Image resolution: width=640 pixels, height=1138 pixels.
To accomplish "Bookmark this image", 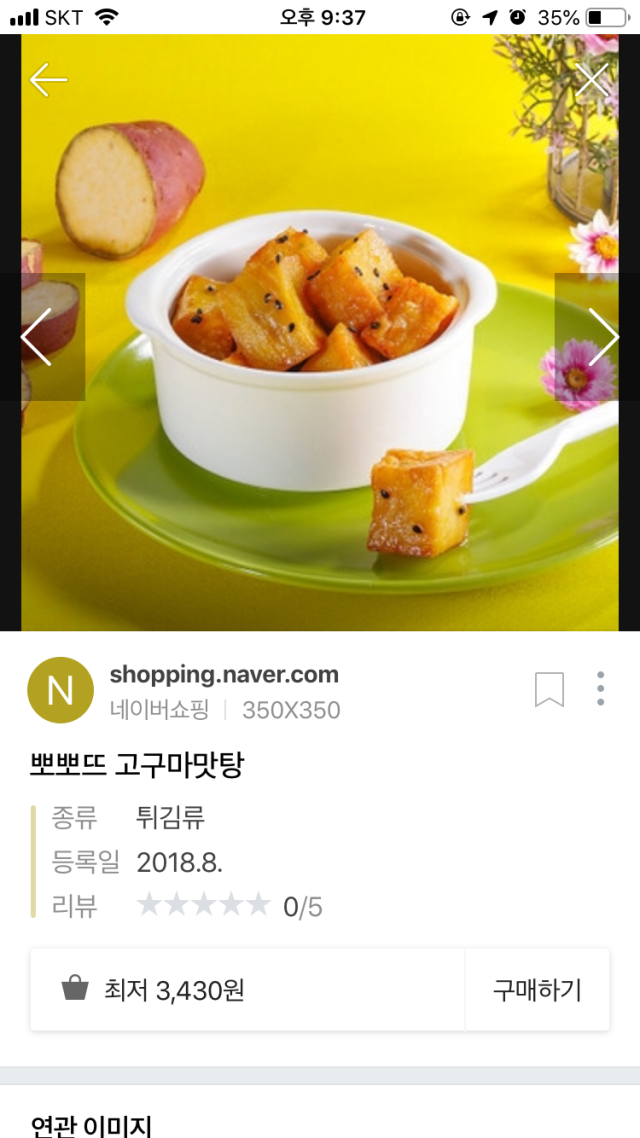I will coord(549,689).
